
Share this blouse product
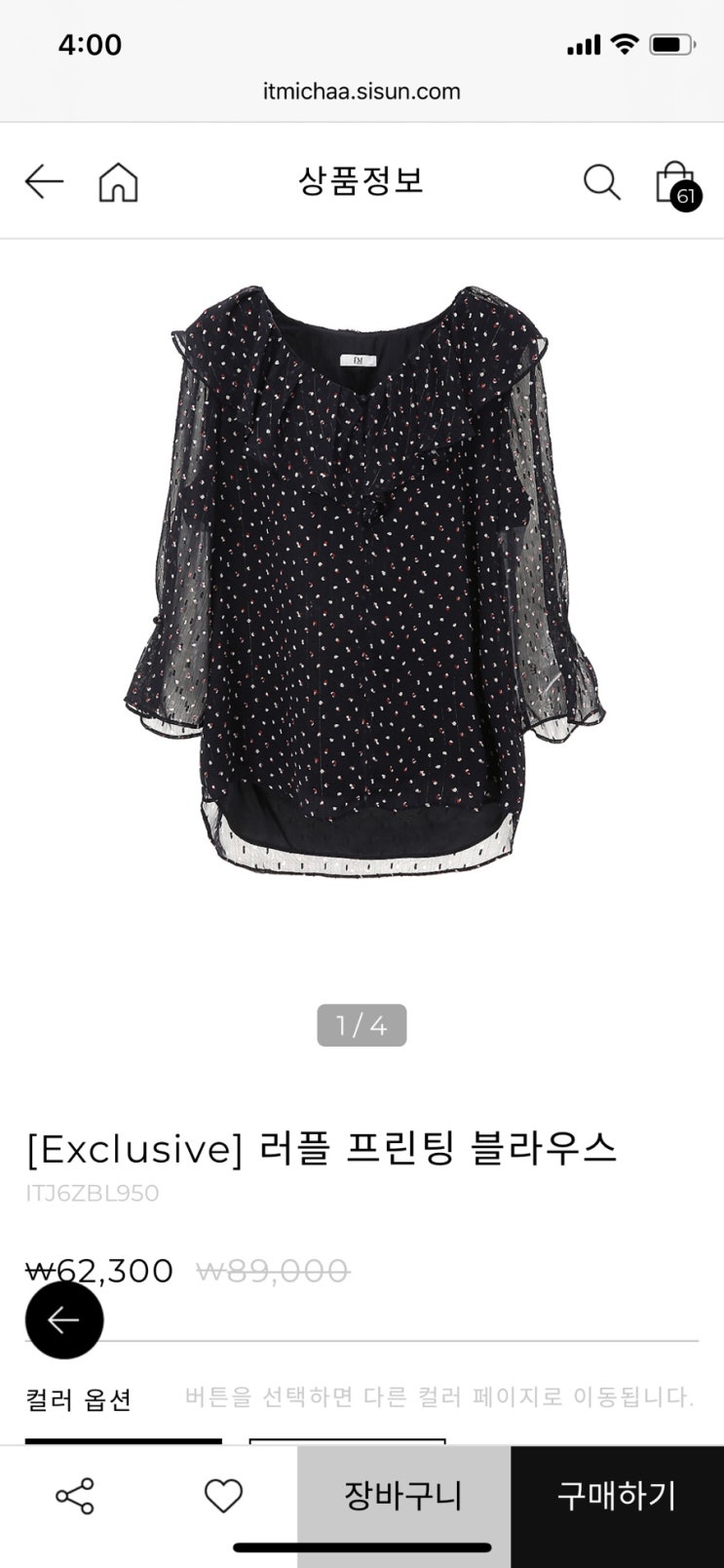(75, 1495)
